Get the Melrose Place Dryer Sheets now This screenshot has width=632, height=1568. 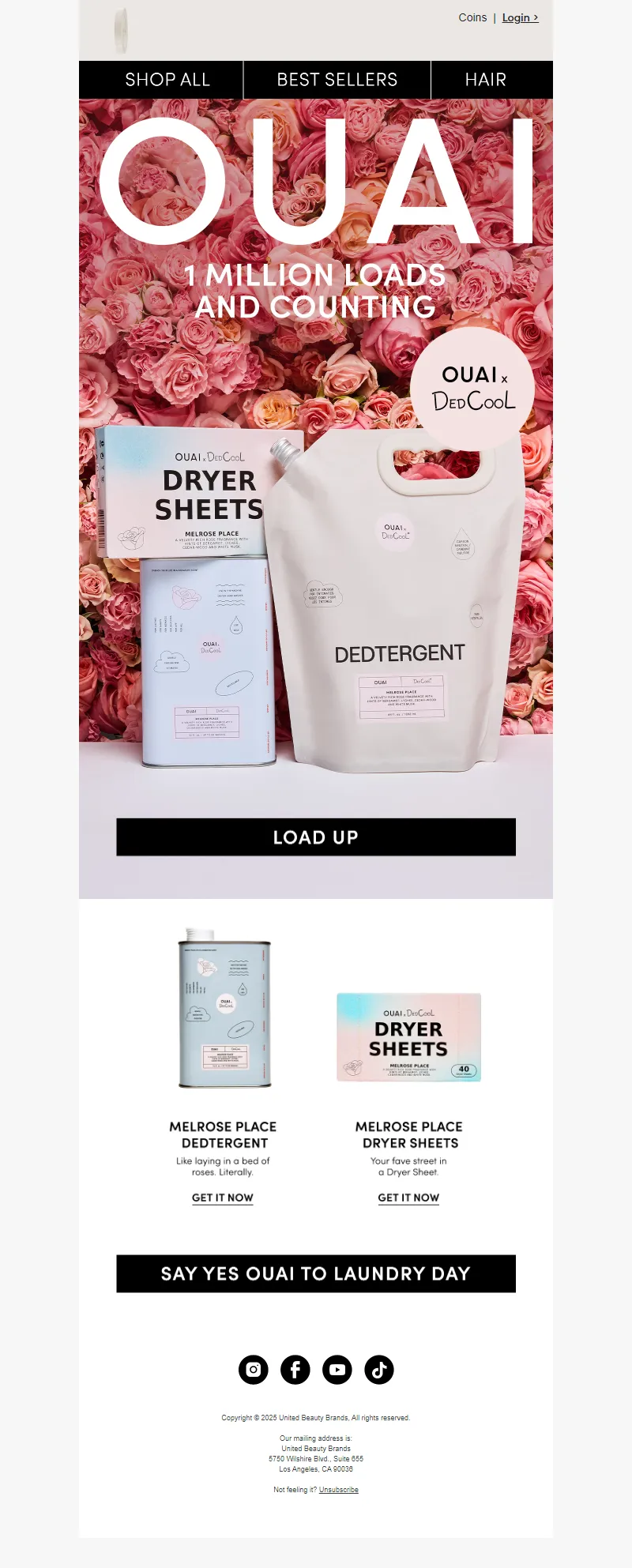click(x=408, y=1198)
